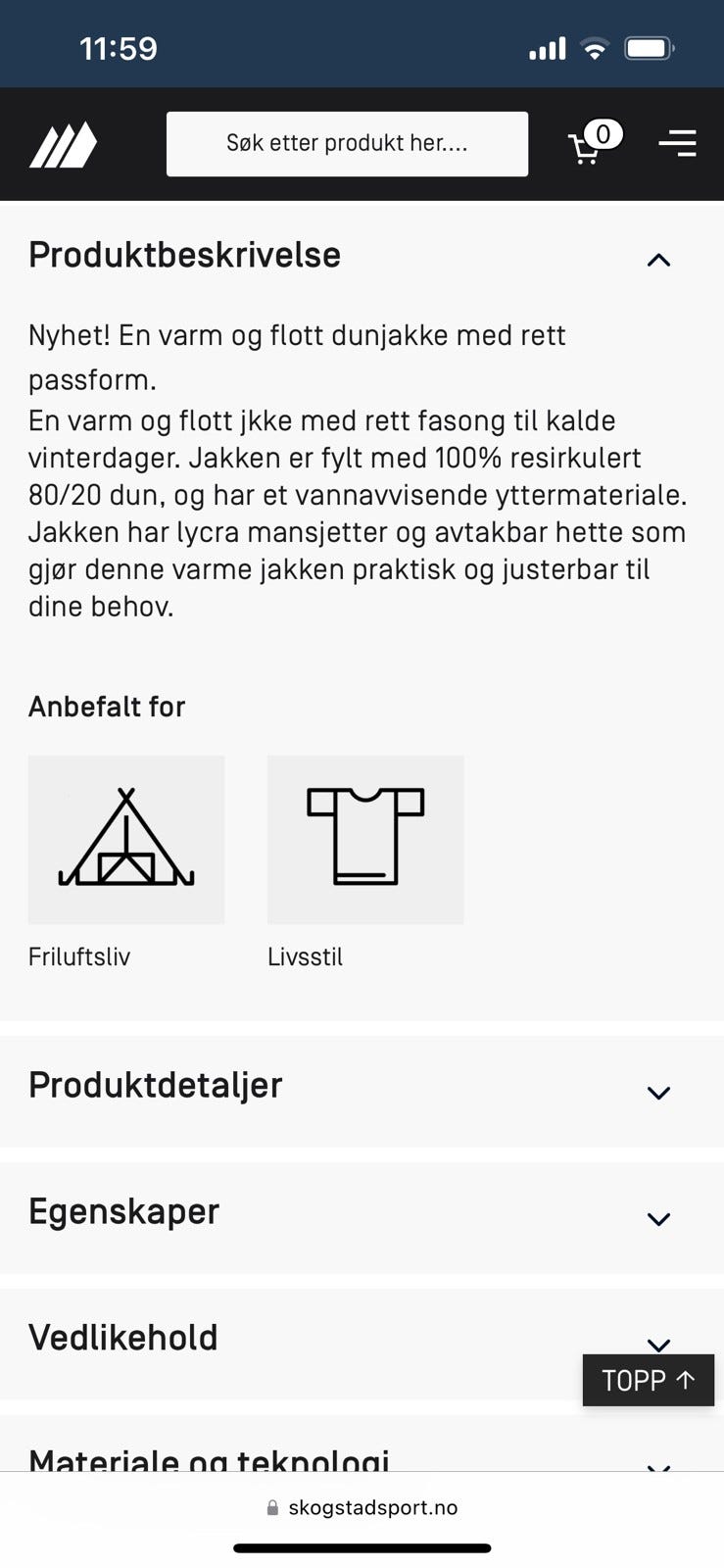
Task: Expand the Egenskaper section
Action: [658, 1219]
